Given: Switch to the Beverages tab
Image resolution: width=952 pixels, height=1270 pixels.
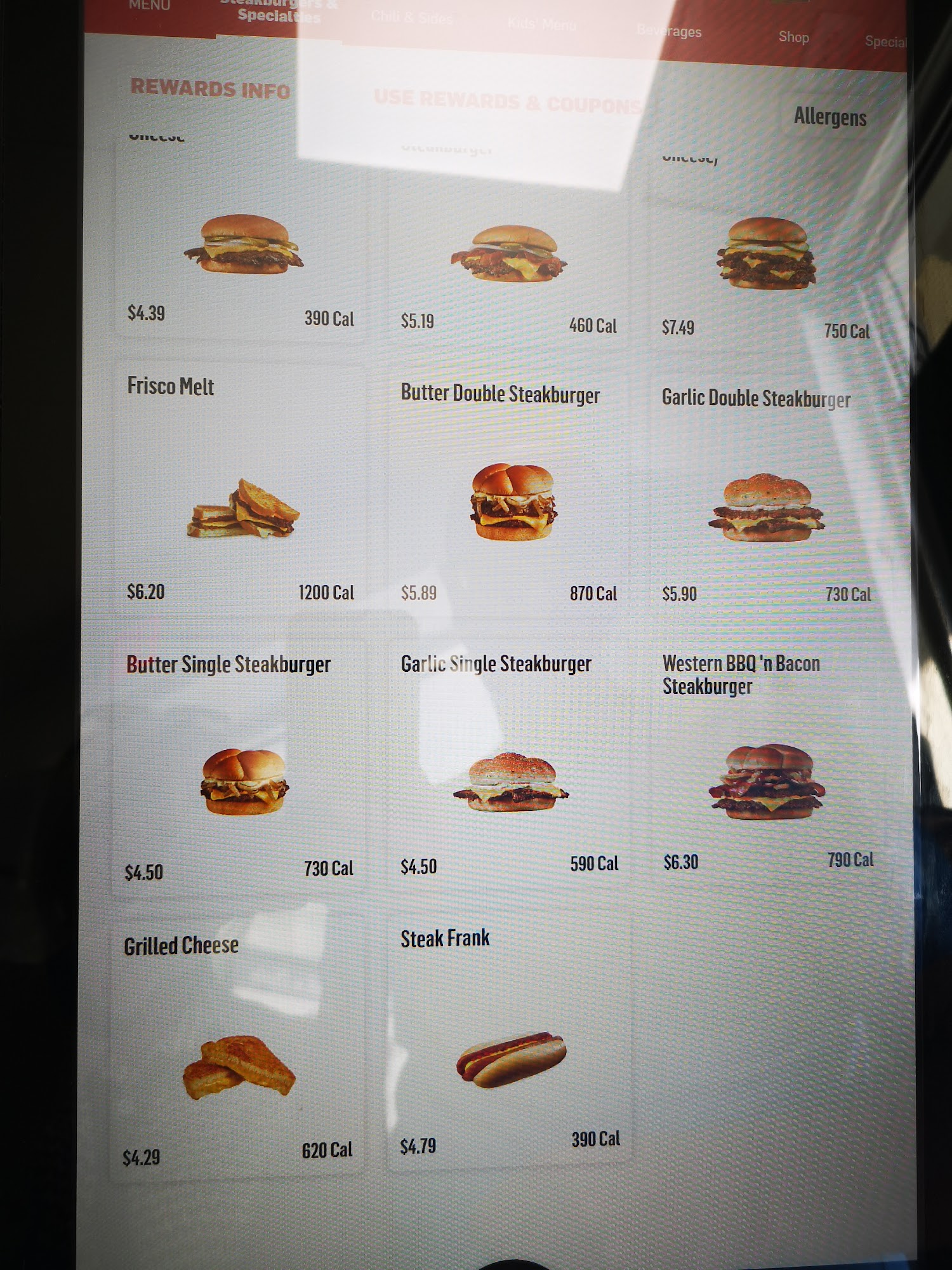Looking at the screenshot, I should pos(669,31).
